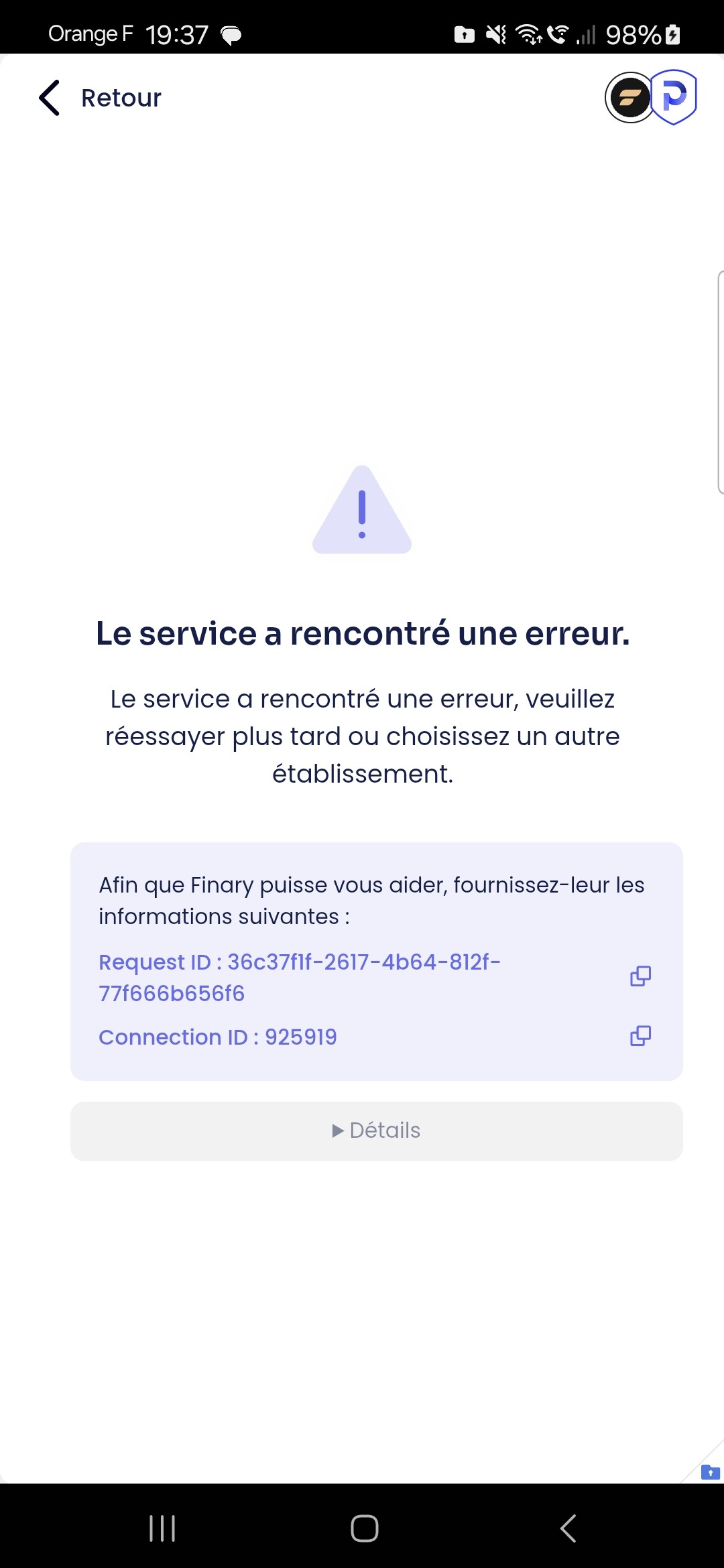The width and height of the screenshot is (724, 1568).
Task: Copy the Request ID
Action: point(640,976)
